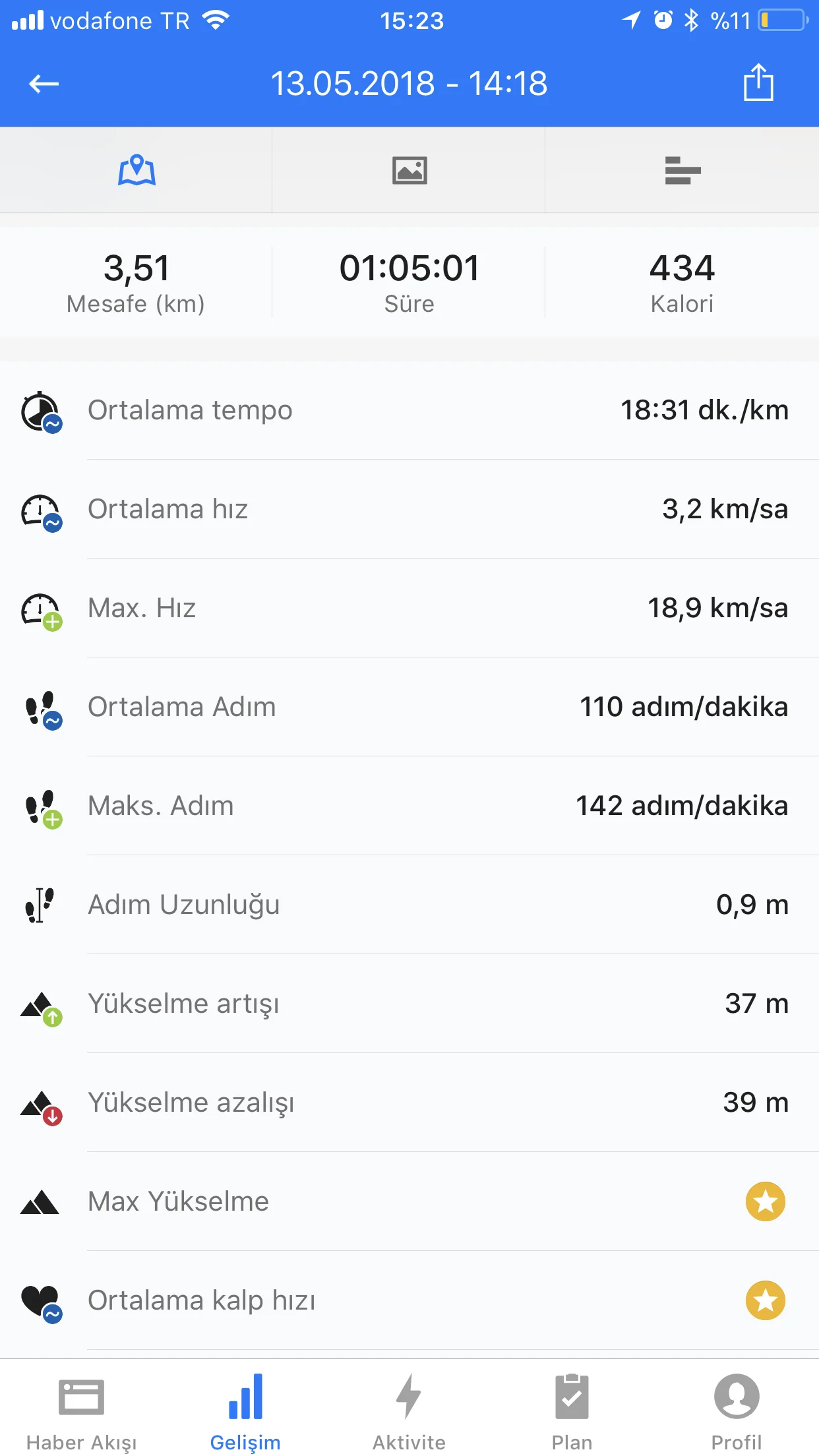Go back using the arrow

[44, 84]
